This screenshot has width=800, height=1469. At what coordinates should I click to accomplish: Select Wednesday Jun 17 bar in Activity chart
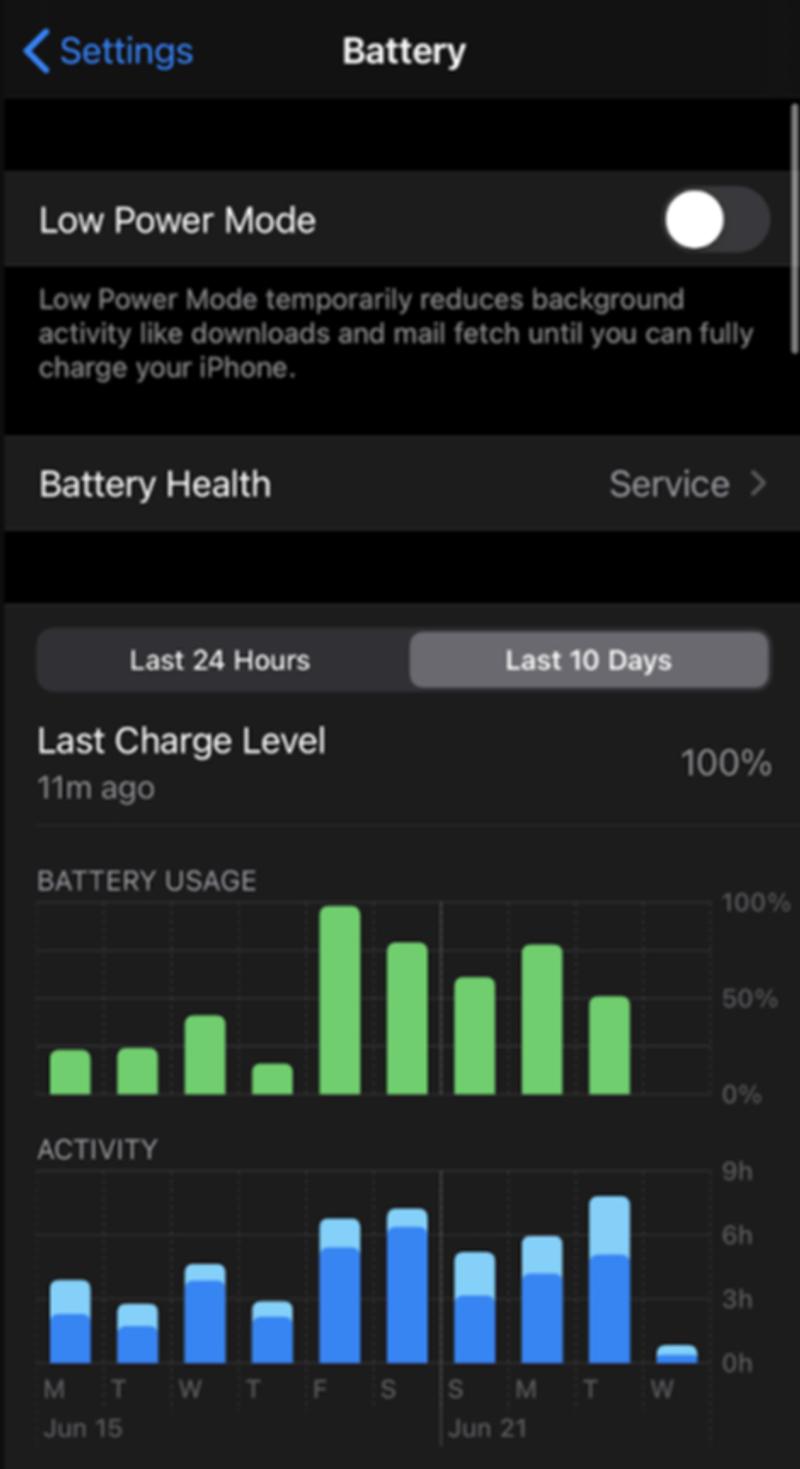(205, 1314)
